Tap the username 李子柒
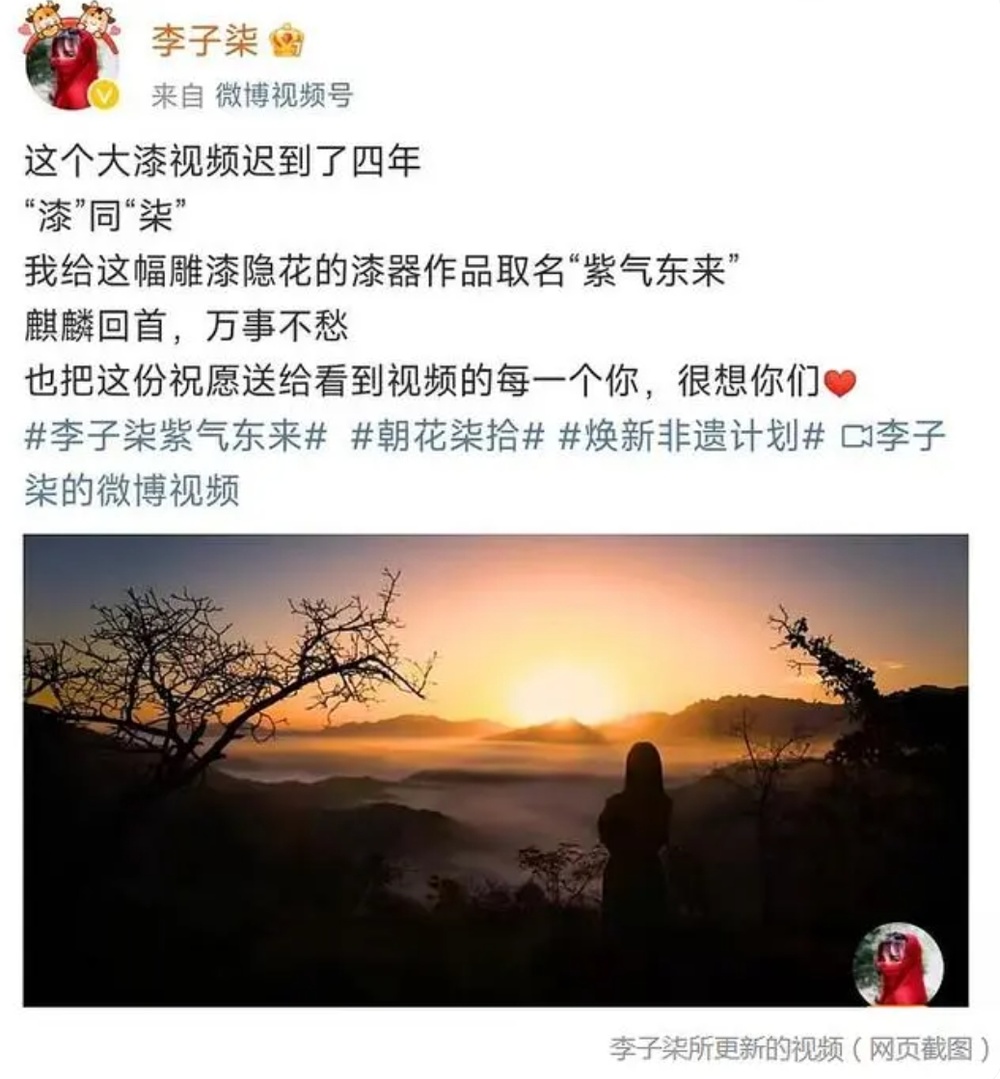This screenshot has height=1079, width=1000. click(x=204, y=41)
